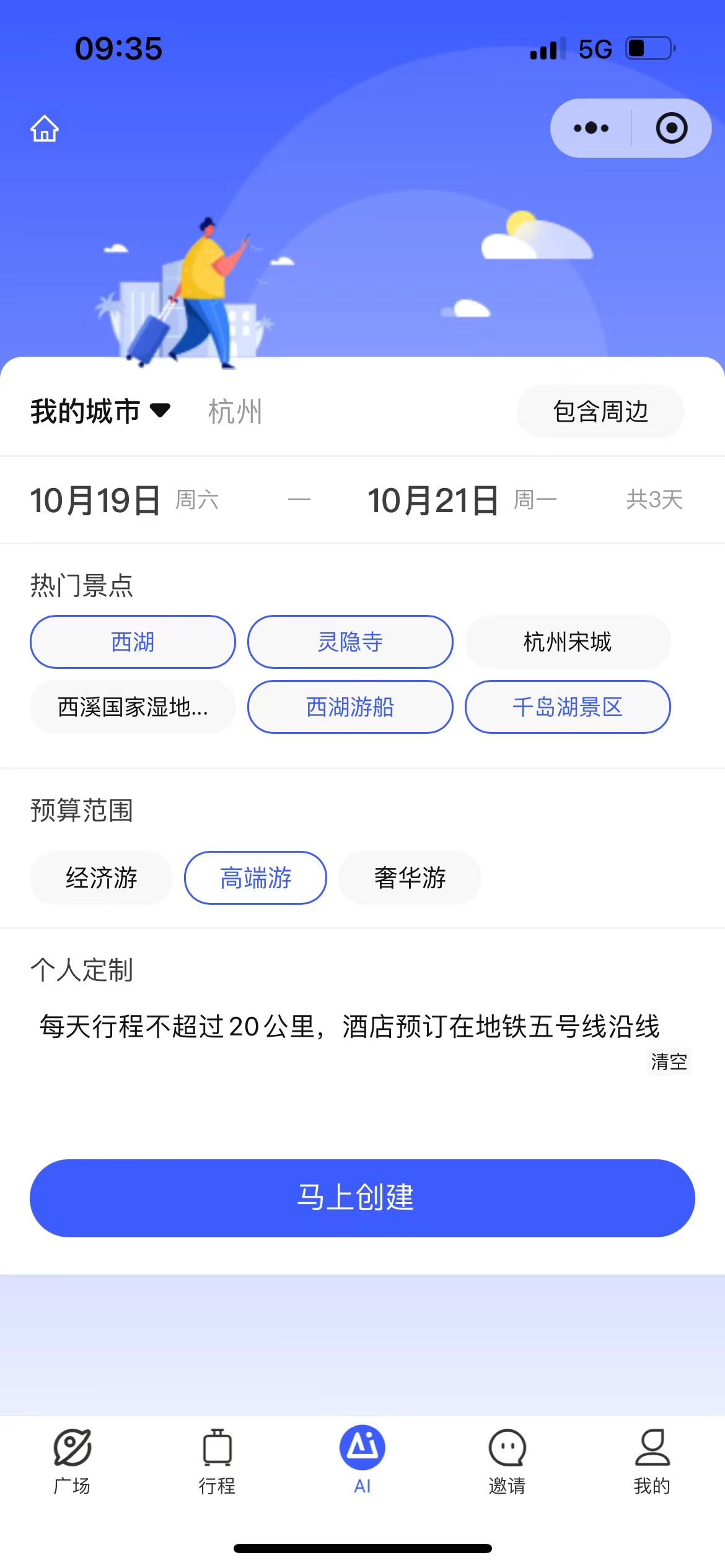Choose the 经济游 budget option

(x=101, y=878)
